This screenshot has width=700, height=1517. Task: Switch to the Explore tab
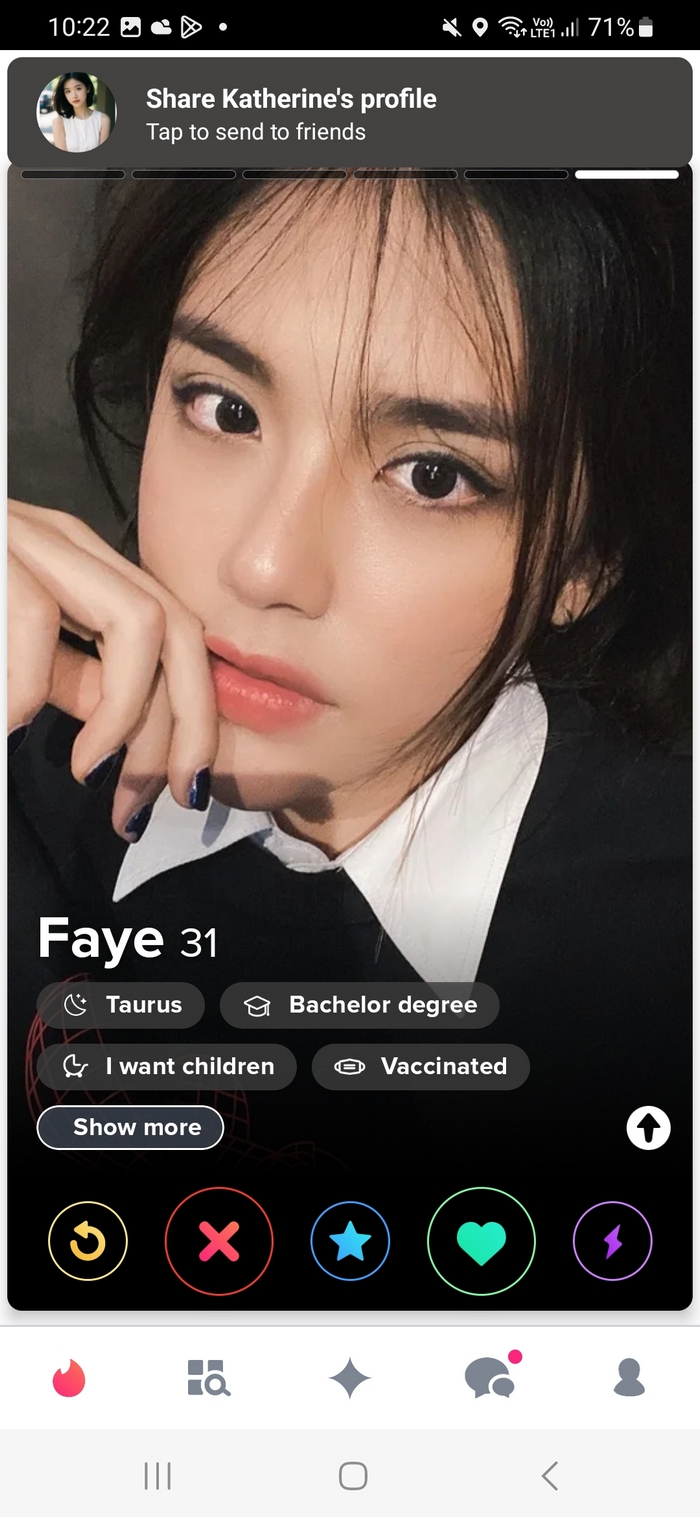click(x=209, y=1377)
